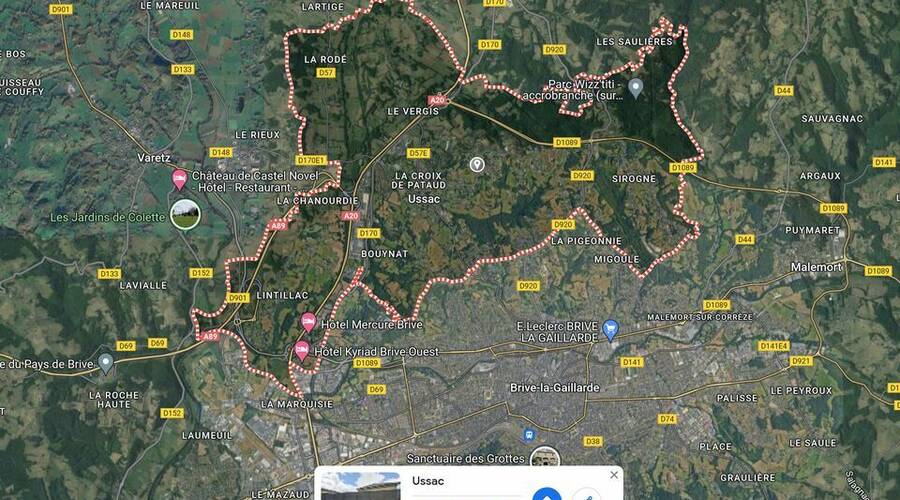The image size is (900, 500).
Task: Tap Les Jardins de Colette marker
Action: tap(184, 213)
